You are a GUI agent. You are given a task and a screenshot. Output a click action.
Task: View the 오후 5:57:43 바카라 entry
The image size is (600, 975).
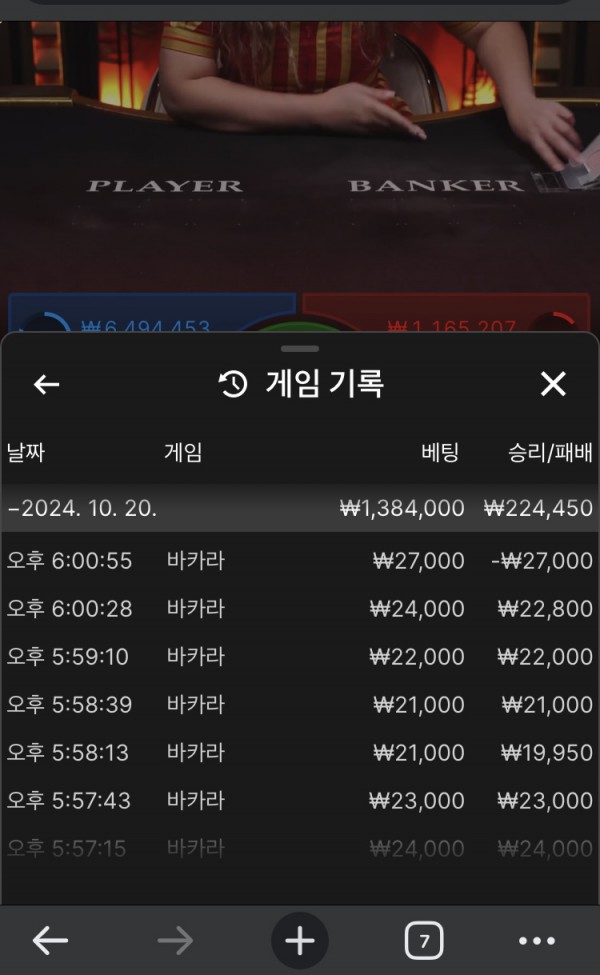[299, 800]
